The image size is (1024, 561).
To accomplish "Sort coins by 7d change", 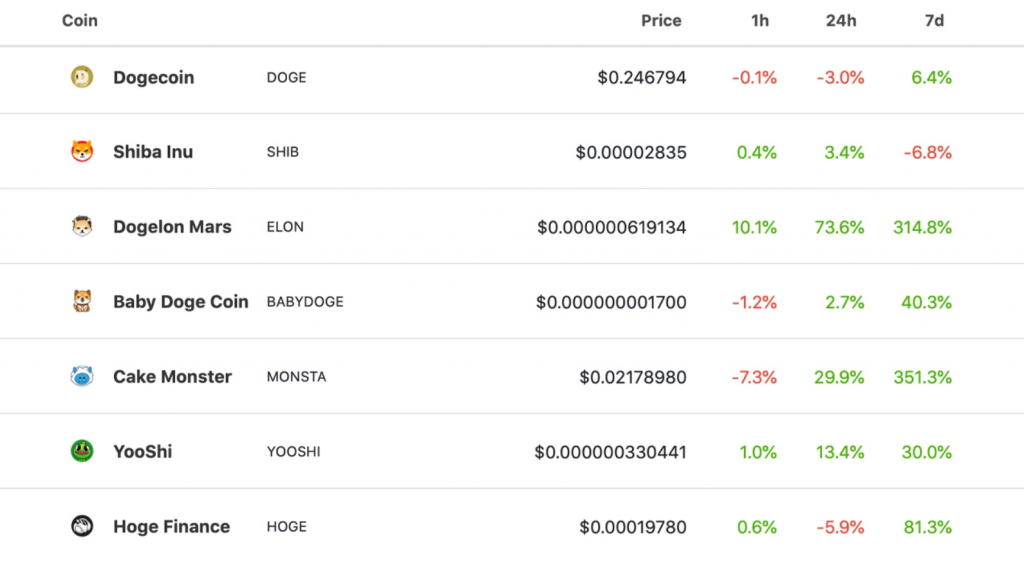I will (x=933, y=21).
